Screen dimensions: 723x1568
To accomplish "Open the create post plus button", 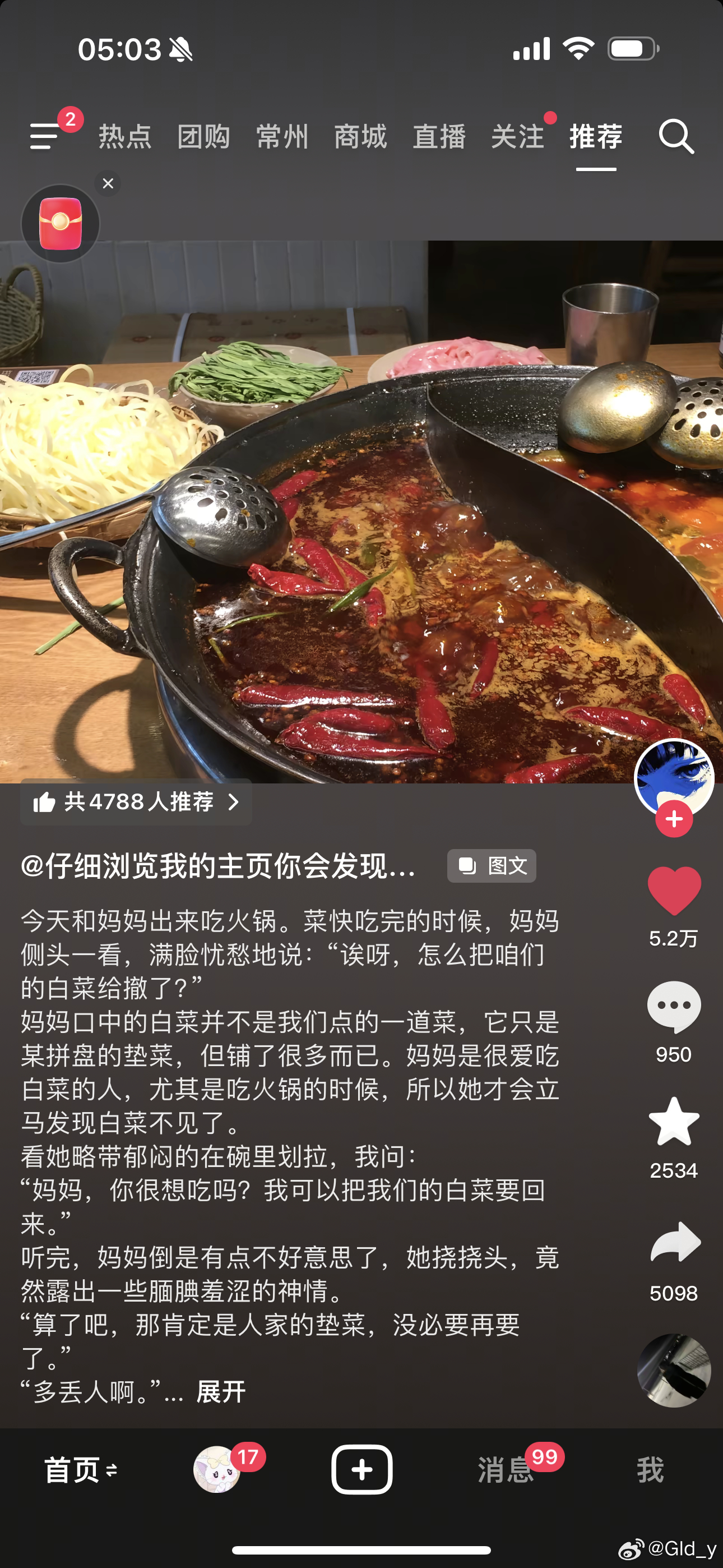I will point(361,1471).
